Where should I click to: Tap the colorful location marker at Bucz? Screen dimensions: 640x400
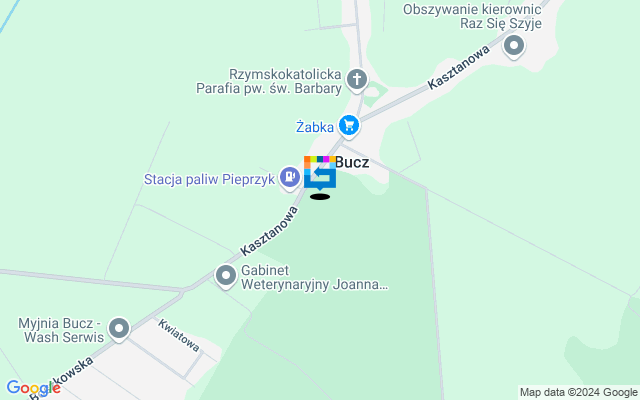(320, 173)
